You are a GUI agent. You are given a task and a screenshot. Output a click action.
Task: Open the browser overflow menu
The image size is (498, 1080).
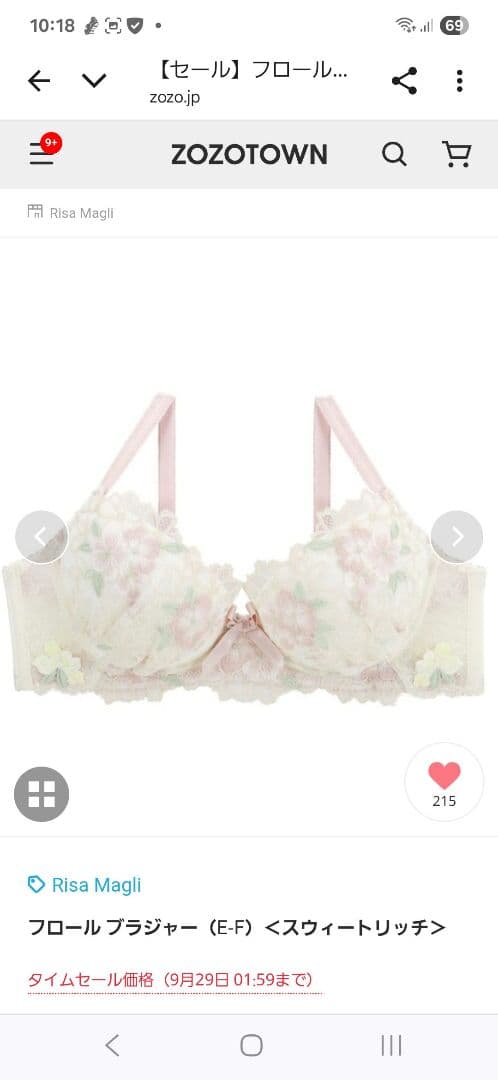point(459,81)
